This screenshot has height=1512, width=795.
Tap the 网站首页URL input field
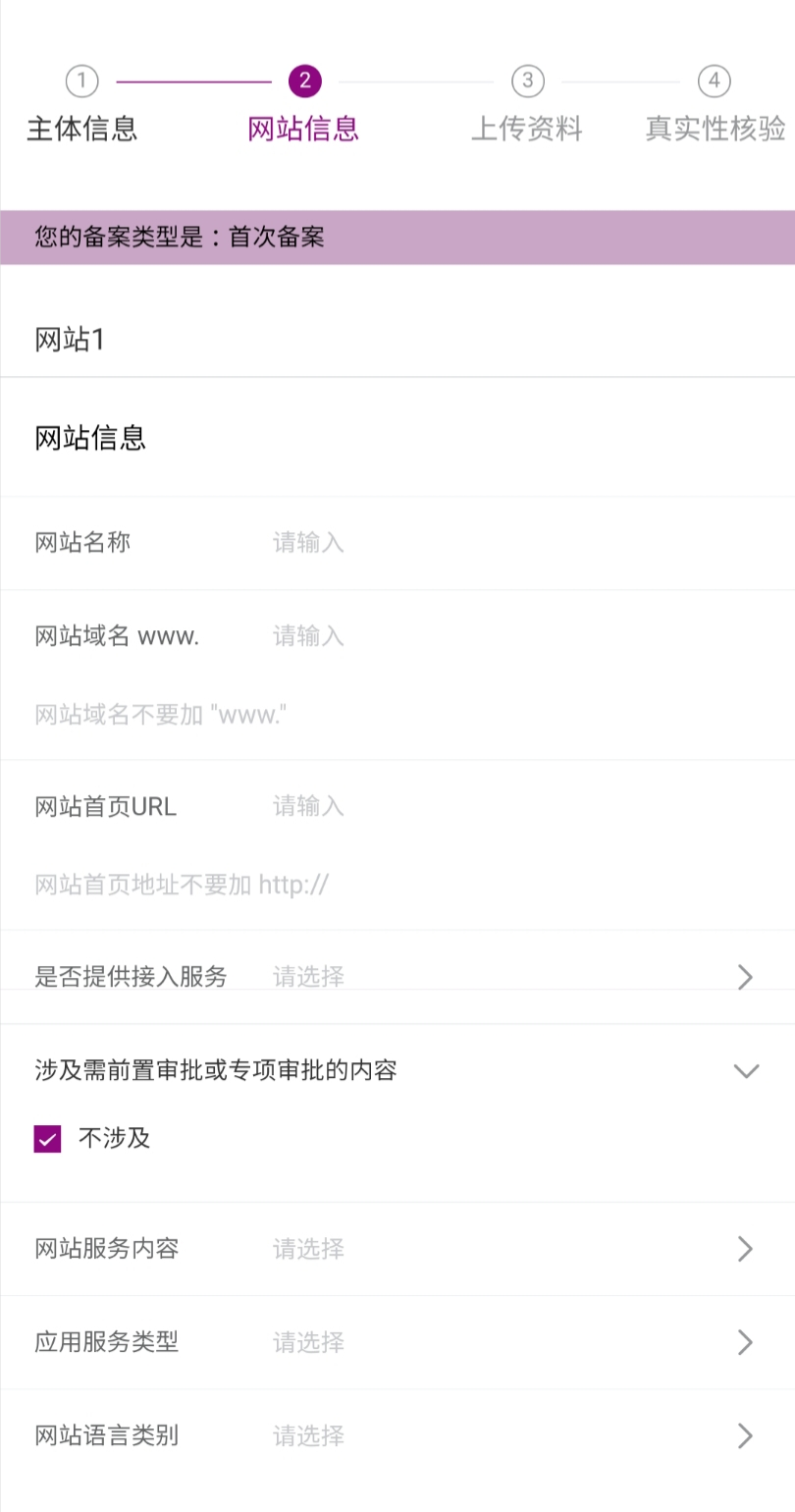pyautogui.click(x=510, y=806)
